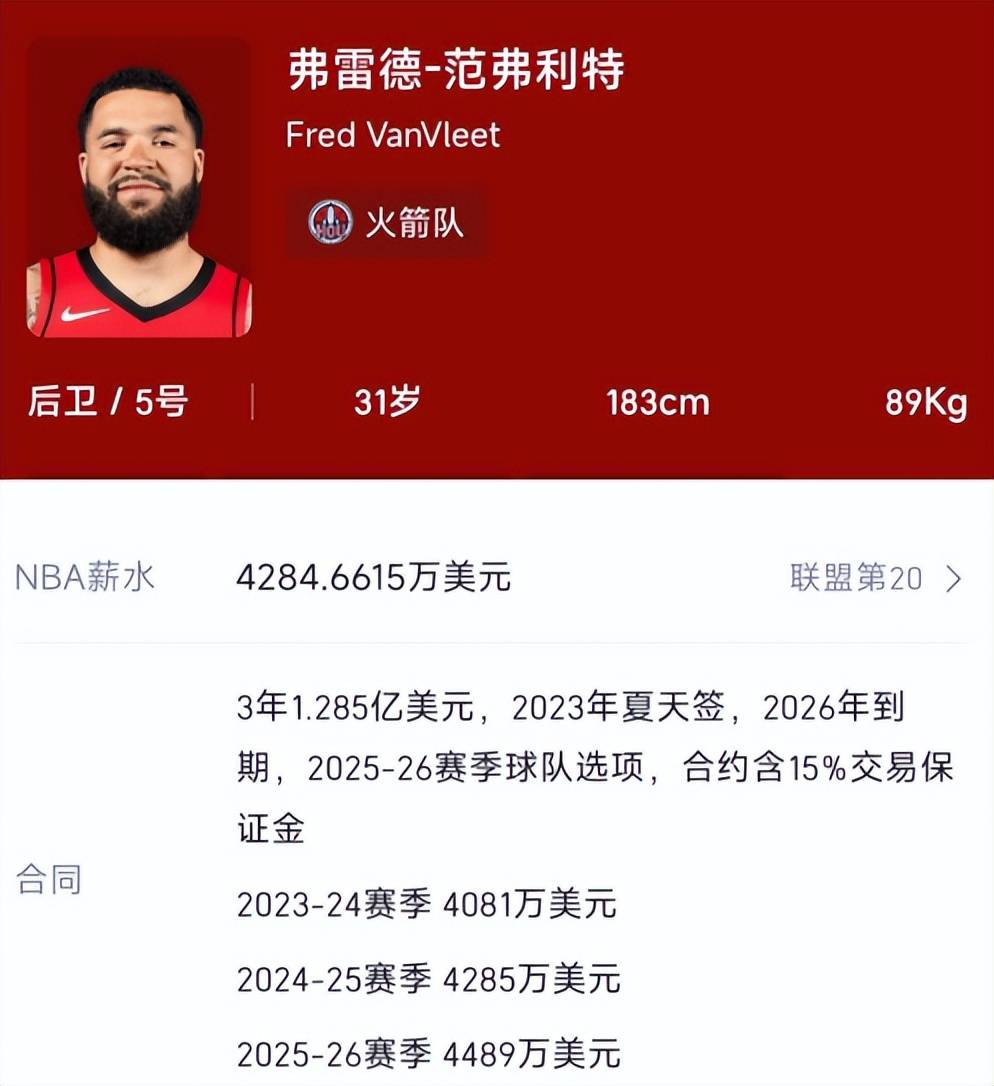Click the height value 183cm
The height and width of the screenshot is (1086, 994).
657,401
